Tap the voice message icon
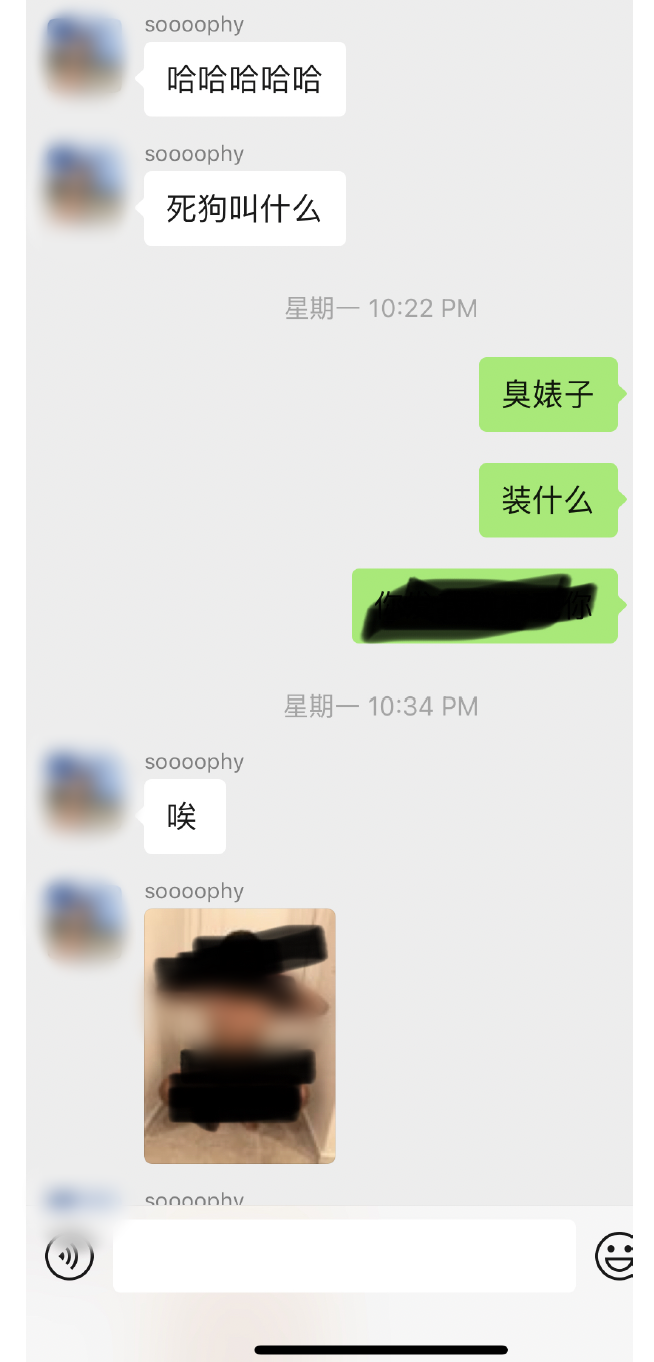The width and height of the screenshot is (654, 1362). pos(70,1256)
